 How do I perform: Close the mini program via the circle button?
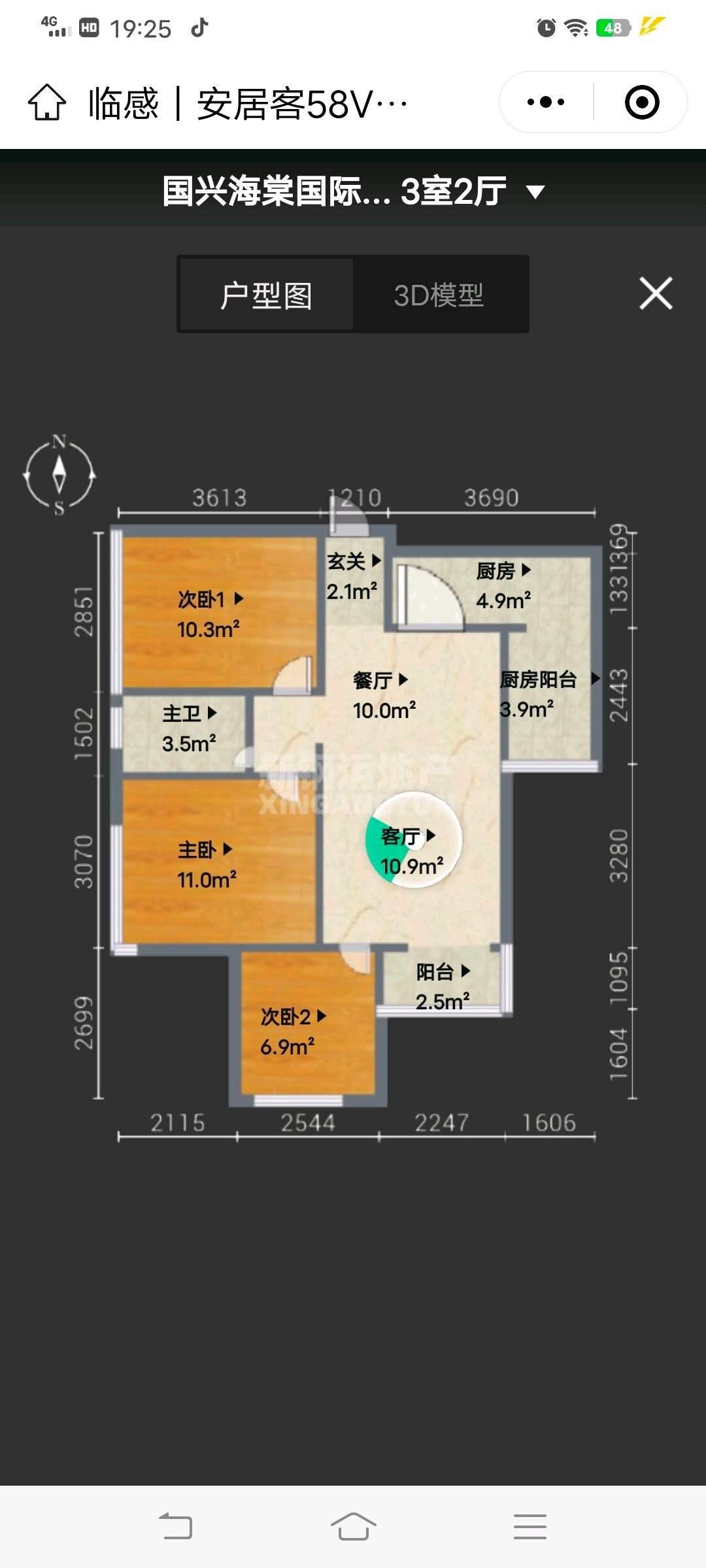641,103
